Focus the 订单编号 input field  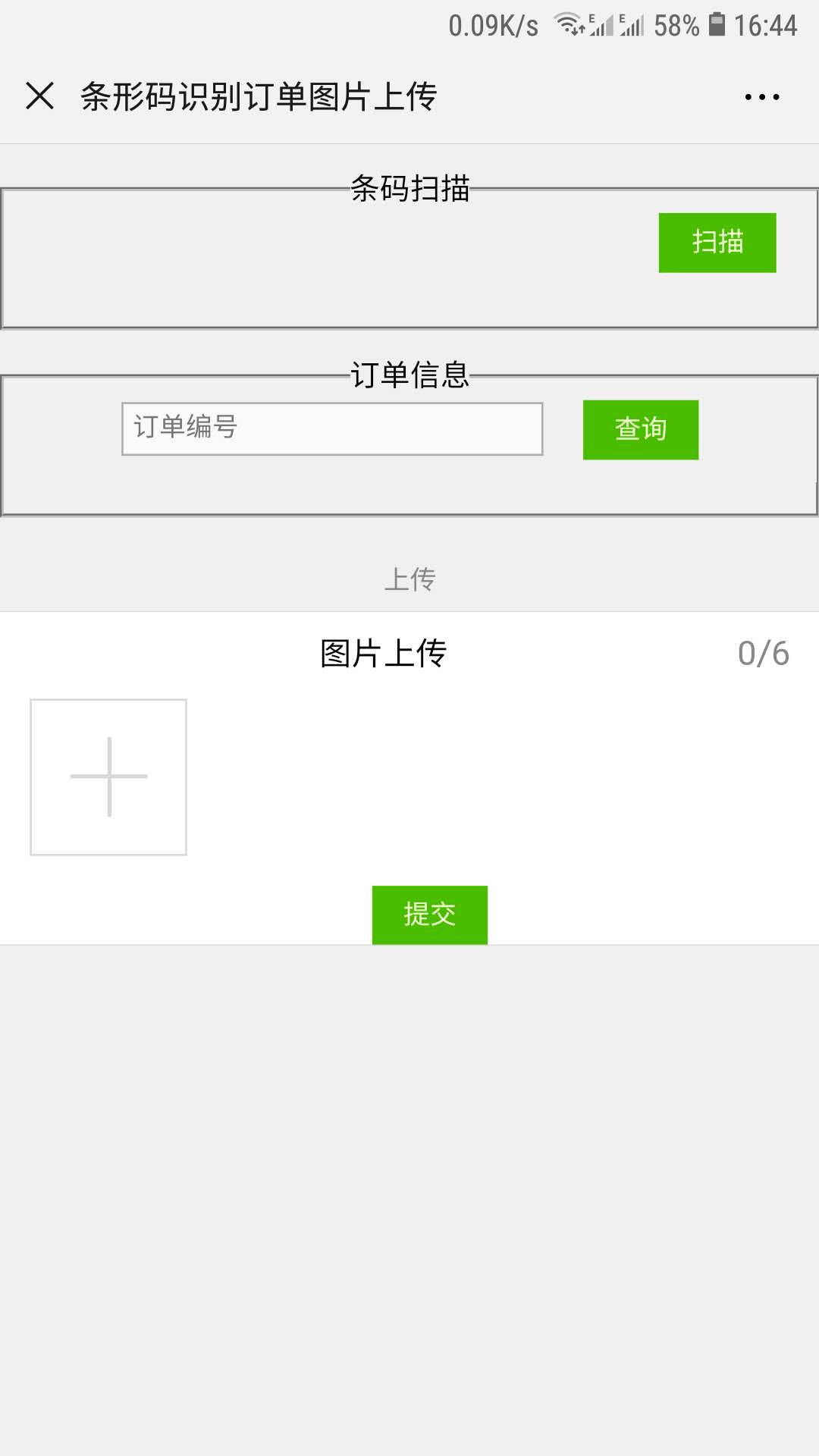point(332,428)
